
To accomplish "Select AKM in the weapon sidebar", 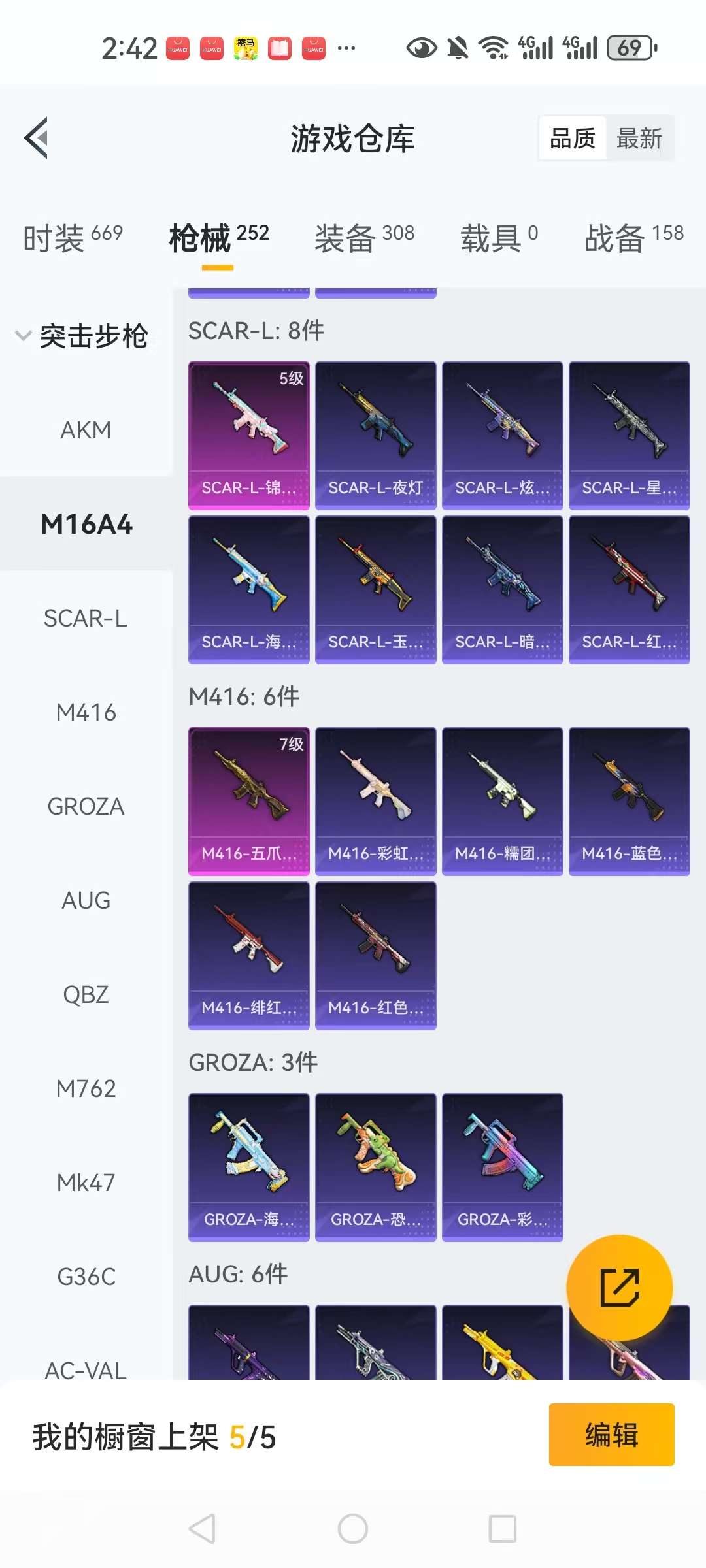I will (86, 431).
